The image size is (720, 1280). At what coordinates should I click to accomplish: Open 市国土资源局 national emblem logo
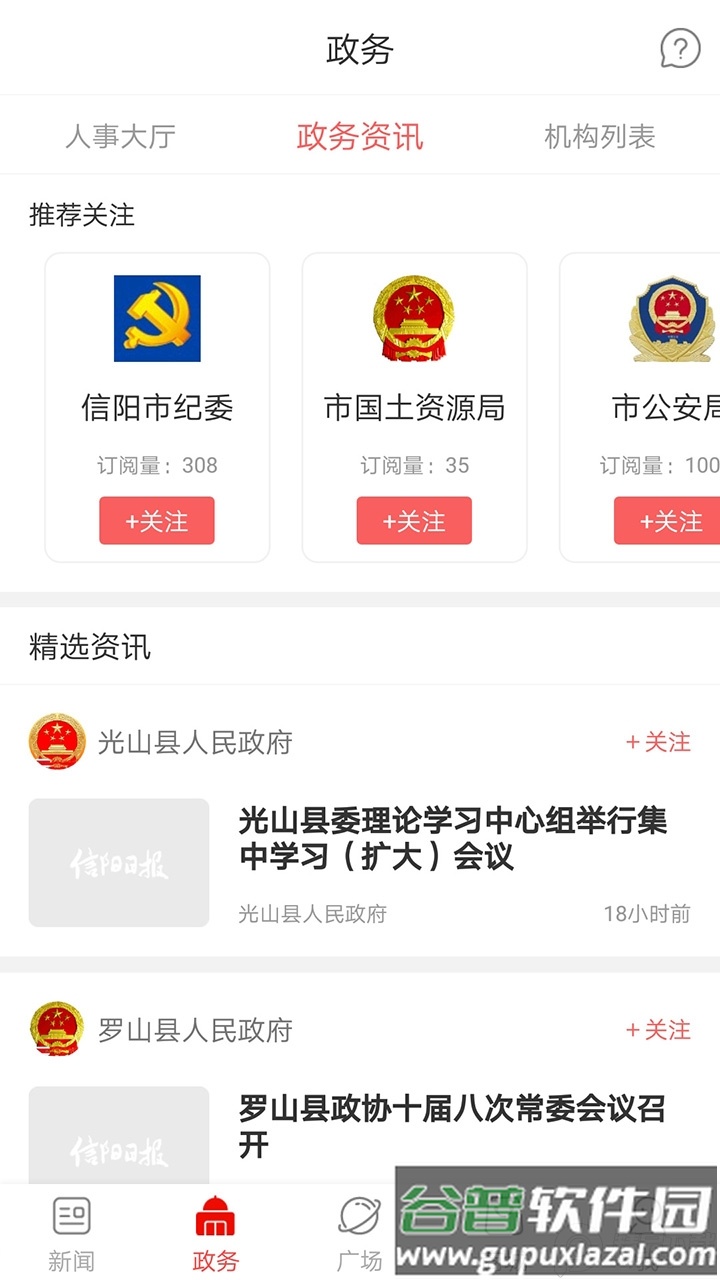click(414, 318)
